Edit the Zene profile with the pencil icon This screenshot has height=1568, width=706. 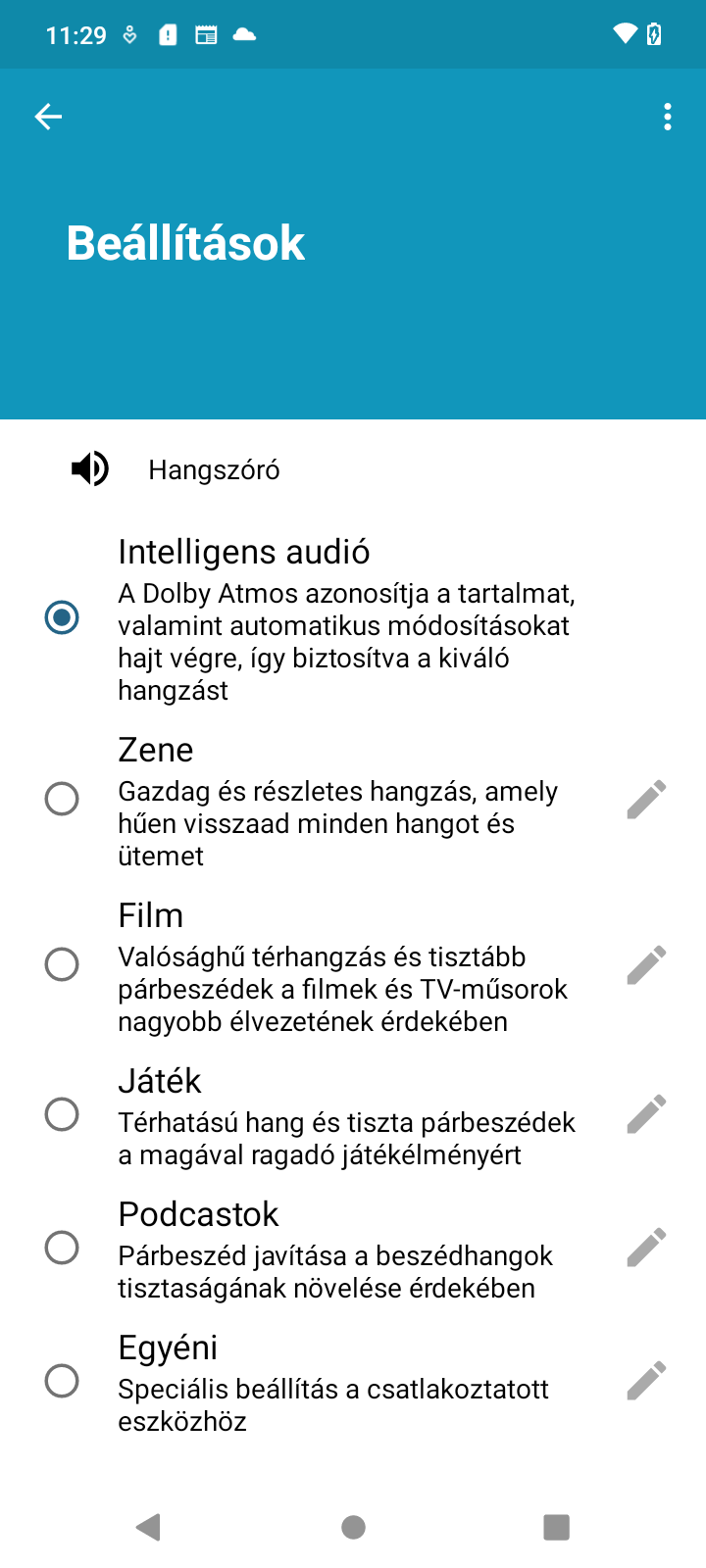647,800
